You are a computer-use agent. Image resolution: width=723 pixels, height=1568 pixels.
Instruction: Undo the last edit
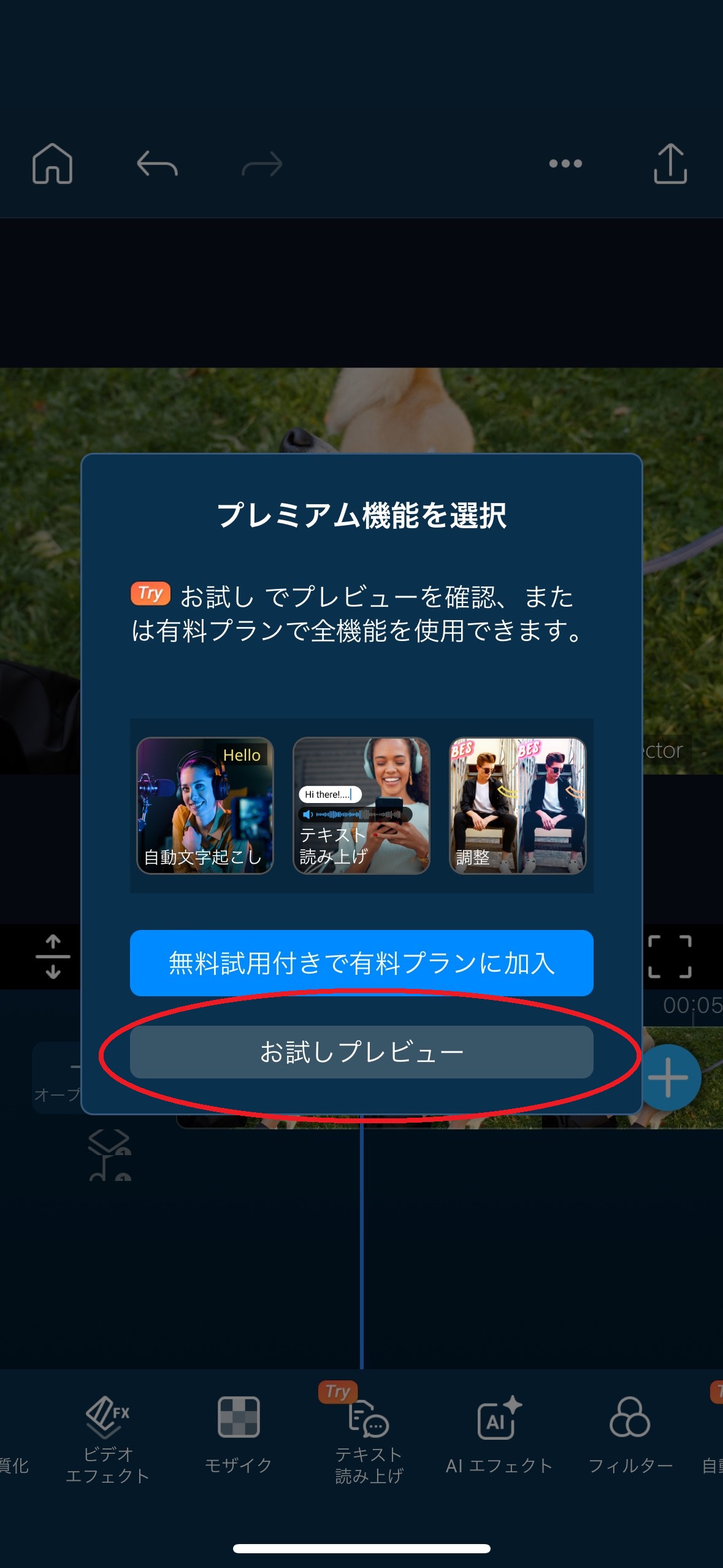click(157, 164)
